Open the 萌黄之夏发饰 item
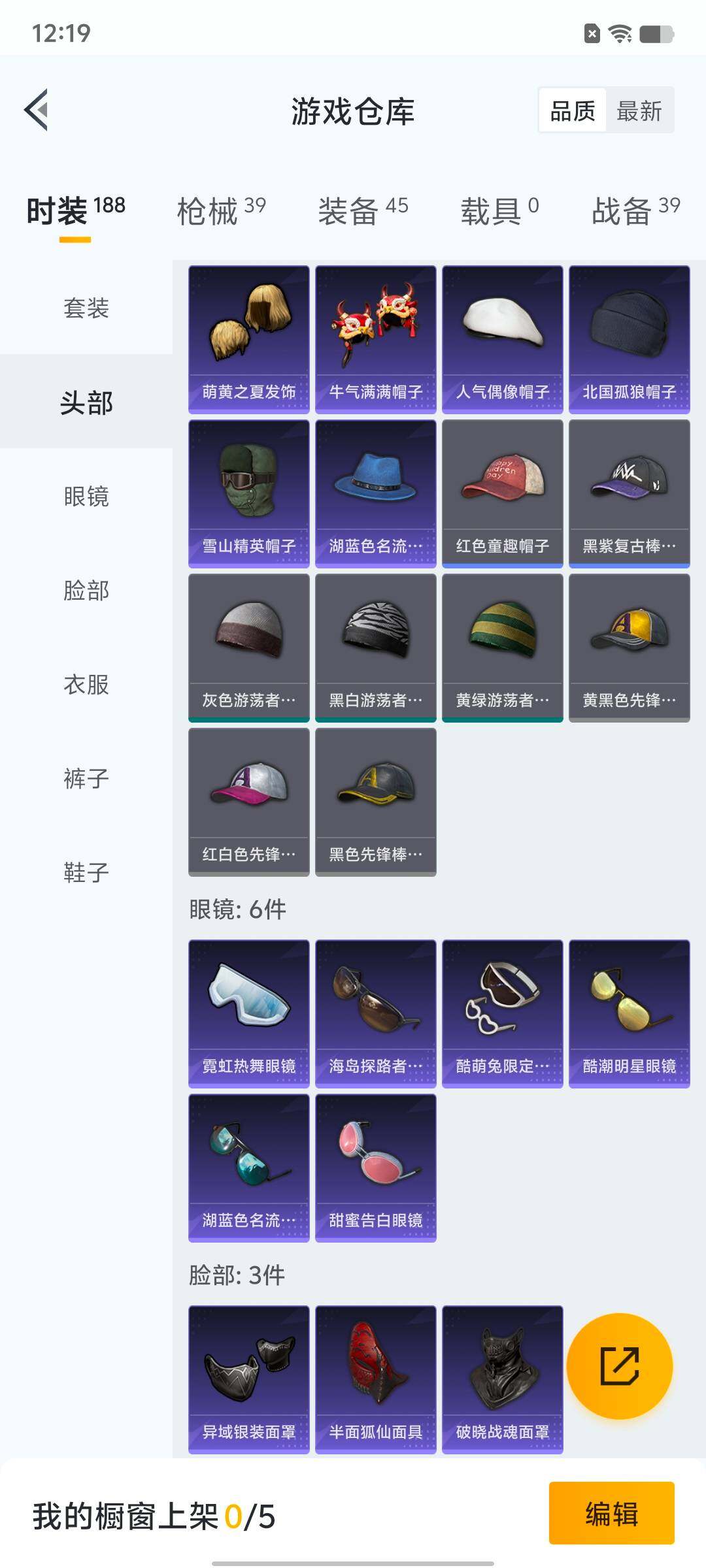This screenshot has height=1568, width=706. pos(248,339)
